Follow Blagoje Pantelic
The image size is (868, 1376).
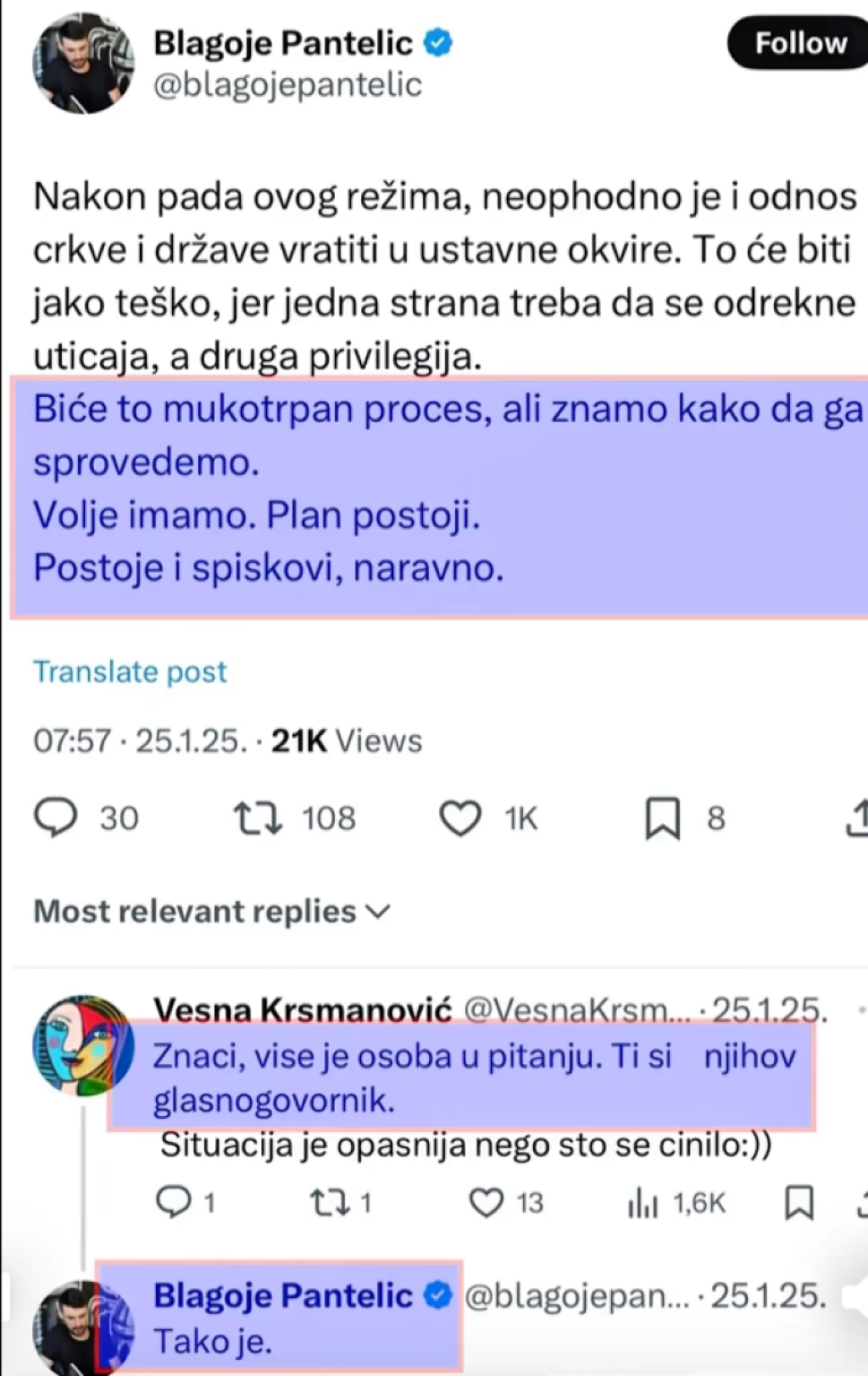(798, 43)
